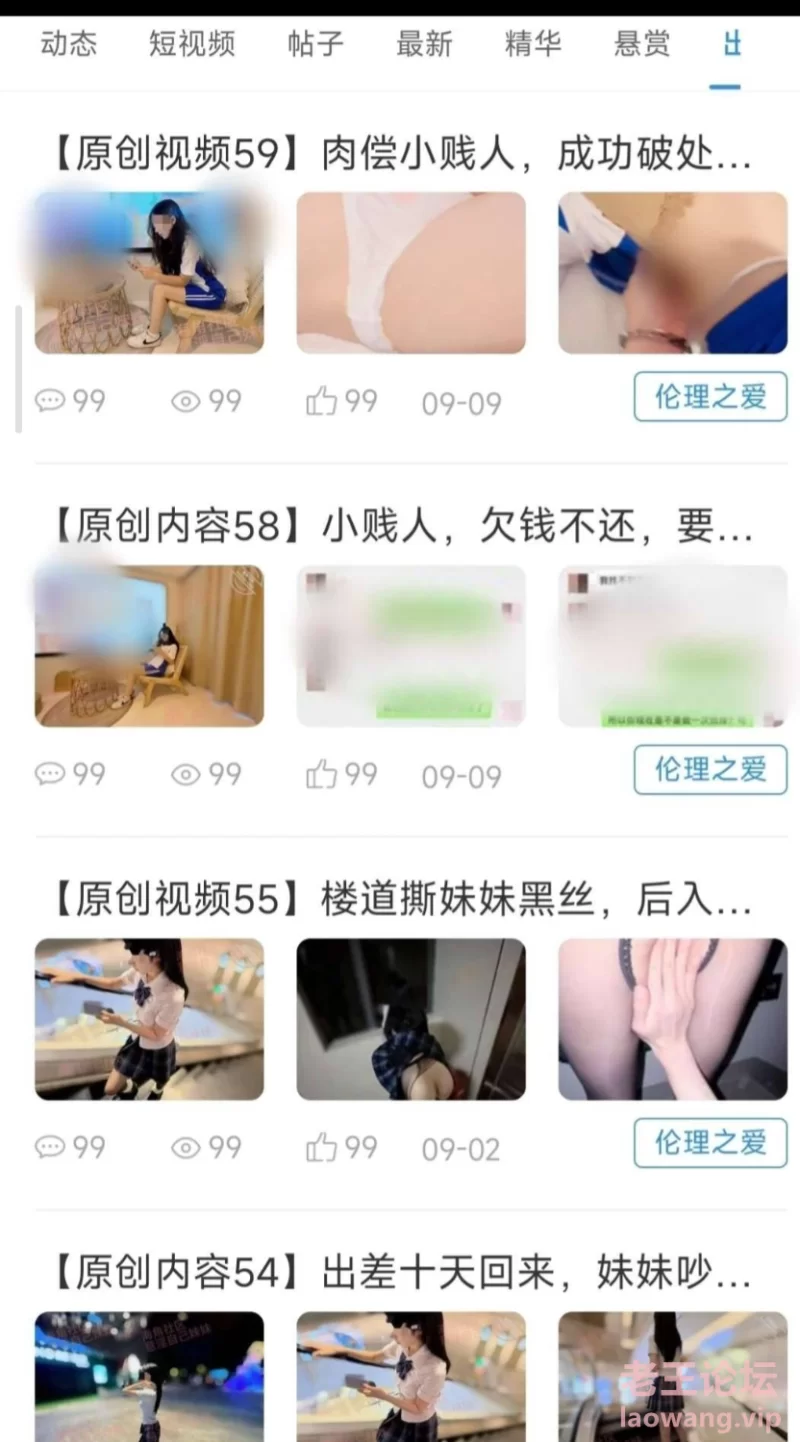Open the 悬赏 tab

642,45
